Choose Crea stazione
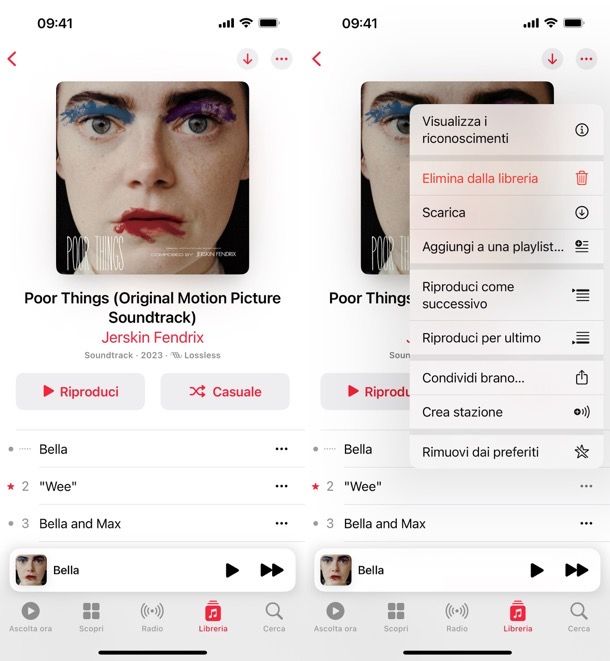Viewport: 610px width, 661px height. pos(505,412)
